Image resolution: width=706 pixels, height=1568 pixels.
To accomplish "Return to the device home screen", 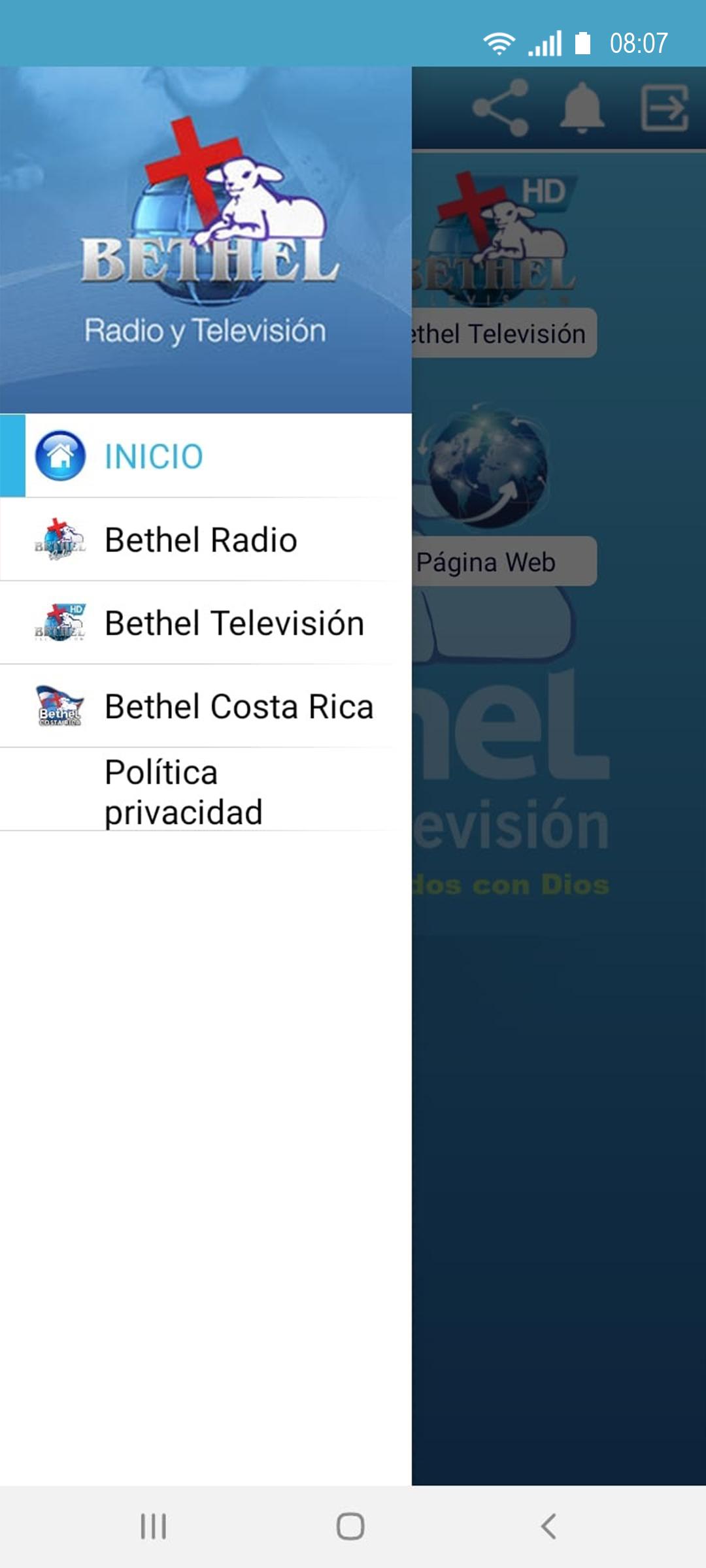I will [x=350, y=1527].
